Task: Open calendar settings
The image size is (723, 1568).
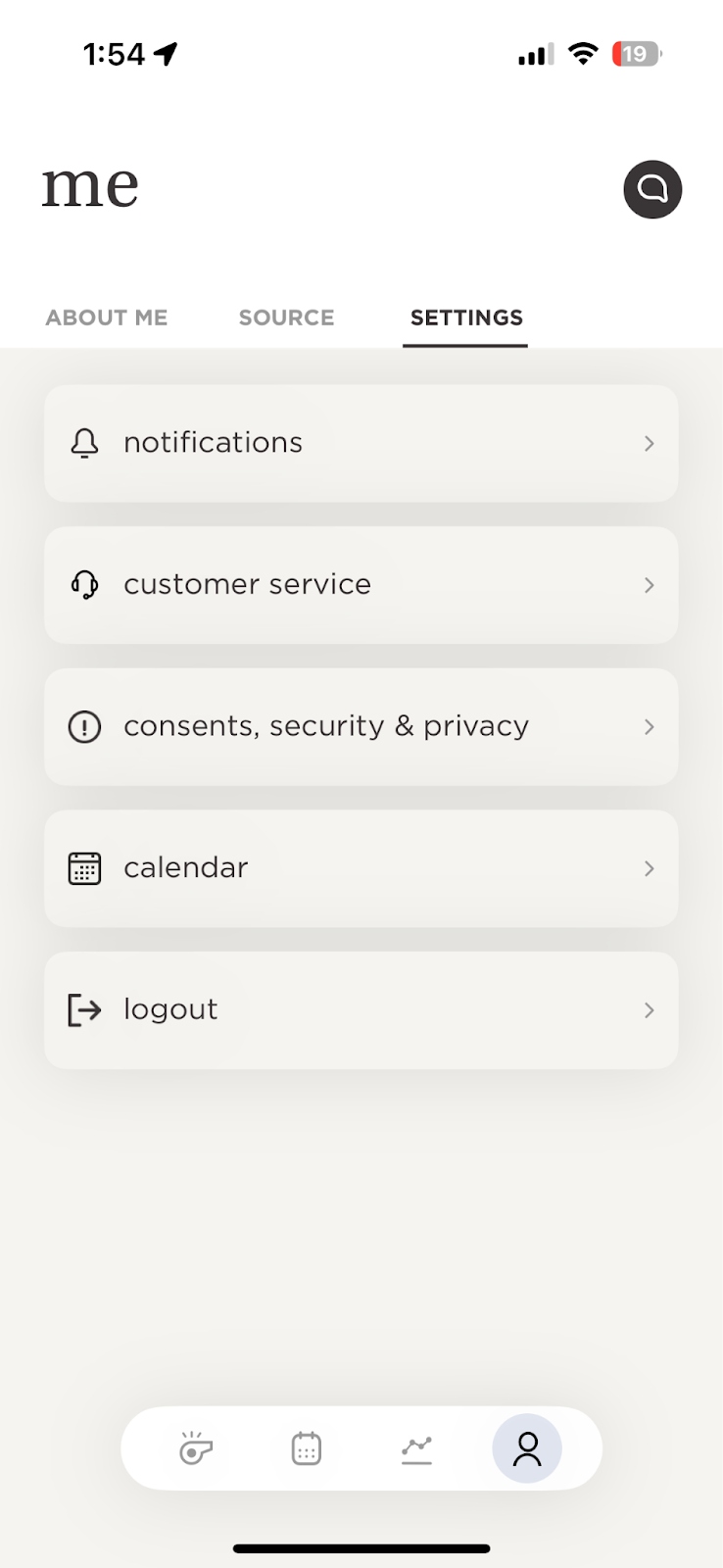Action: click(x=361, y=868)
